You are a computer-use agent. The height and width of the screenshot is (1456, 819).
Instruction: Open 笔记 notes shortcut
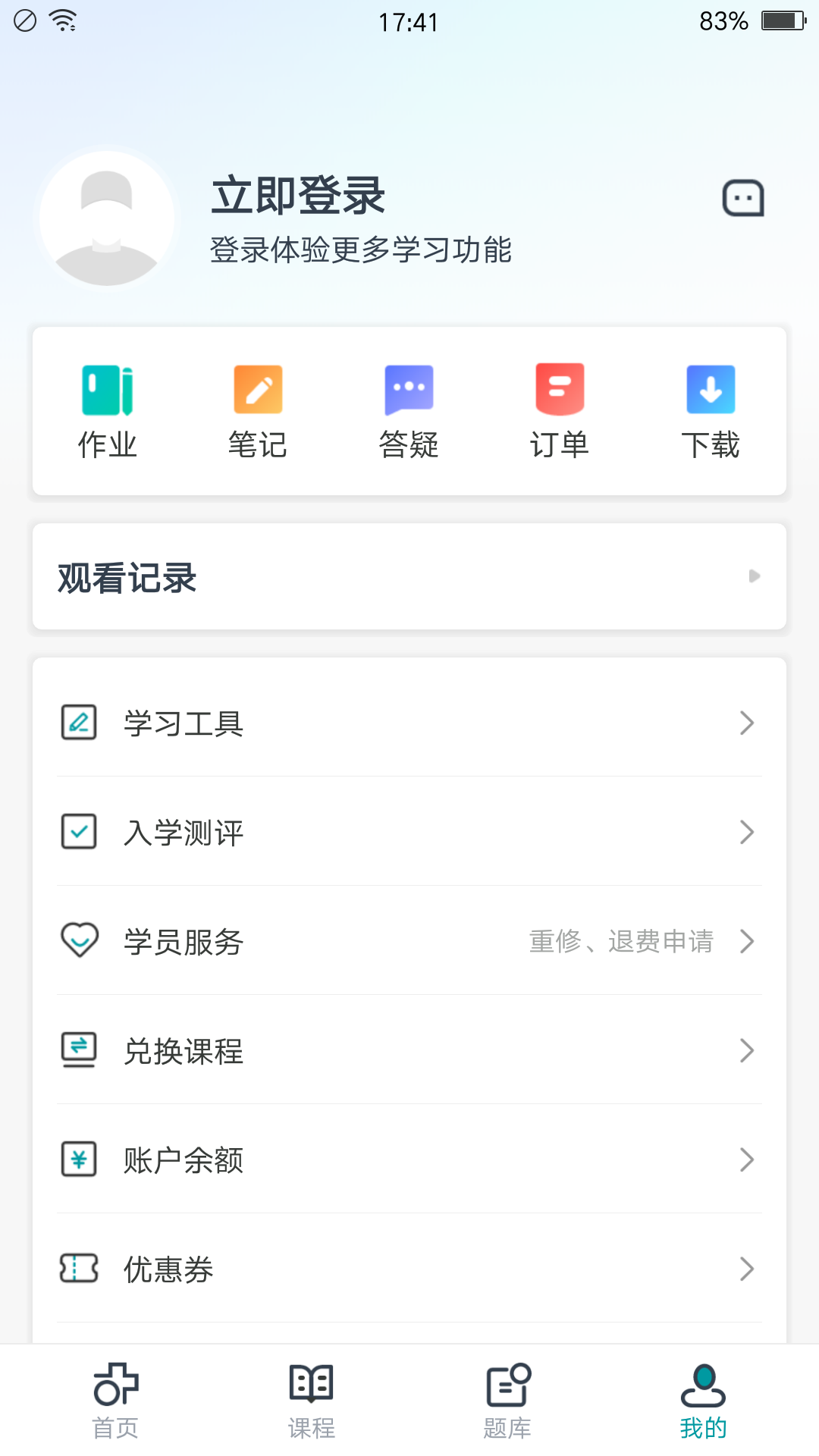(x=258, y=412)
